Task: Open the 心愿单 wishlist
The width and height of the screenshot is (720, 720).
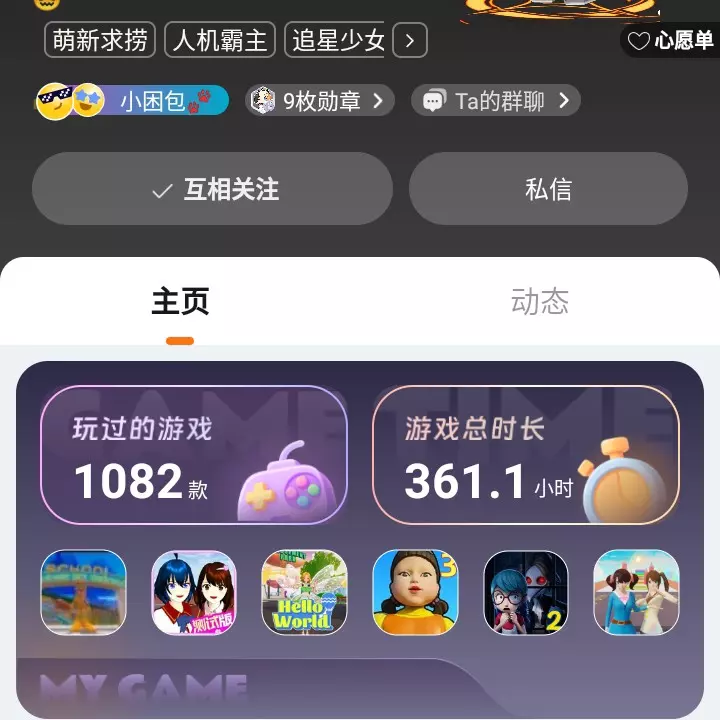Action: (x=670, y=41)
